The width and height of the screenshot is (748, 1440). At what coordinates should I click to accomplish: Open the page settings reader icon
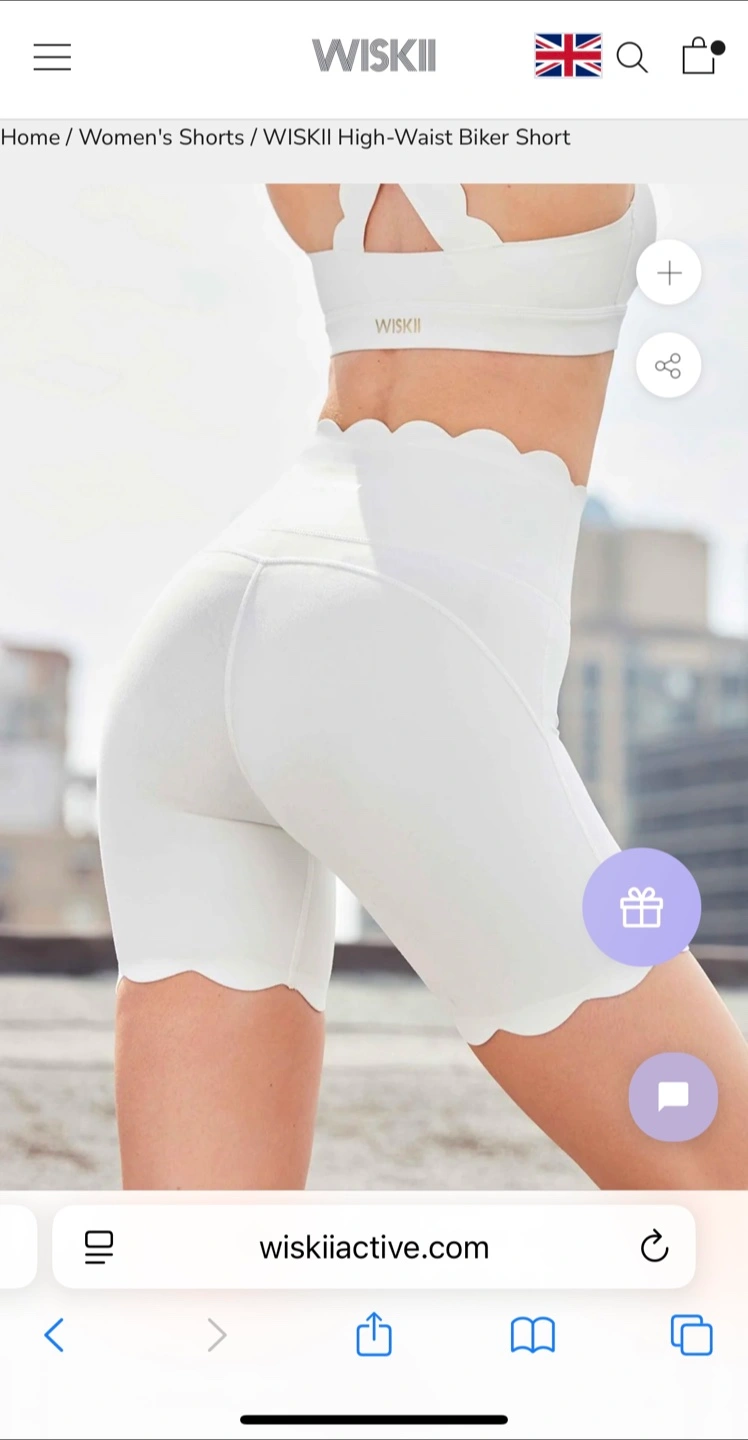pos(99,1247)
